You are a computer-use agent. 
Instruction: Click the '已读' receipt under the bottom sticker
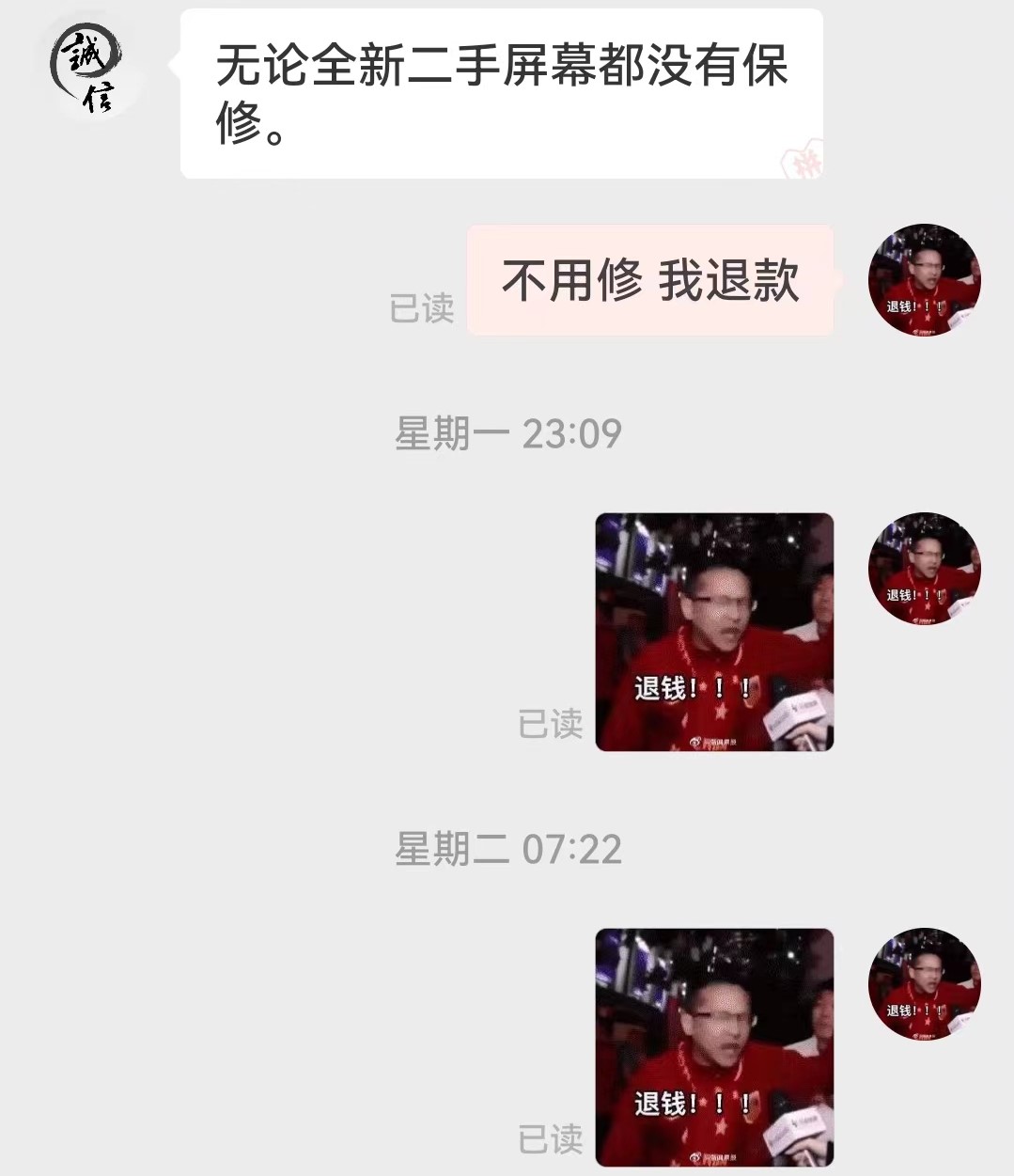point(552,1138)
